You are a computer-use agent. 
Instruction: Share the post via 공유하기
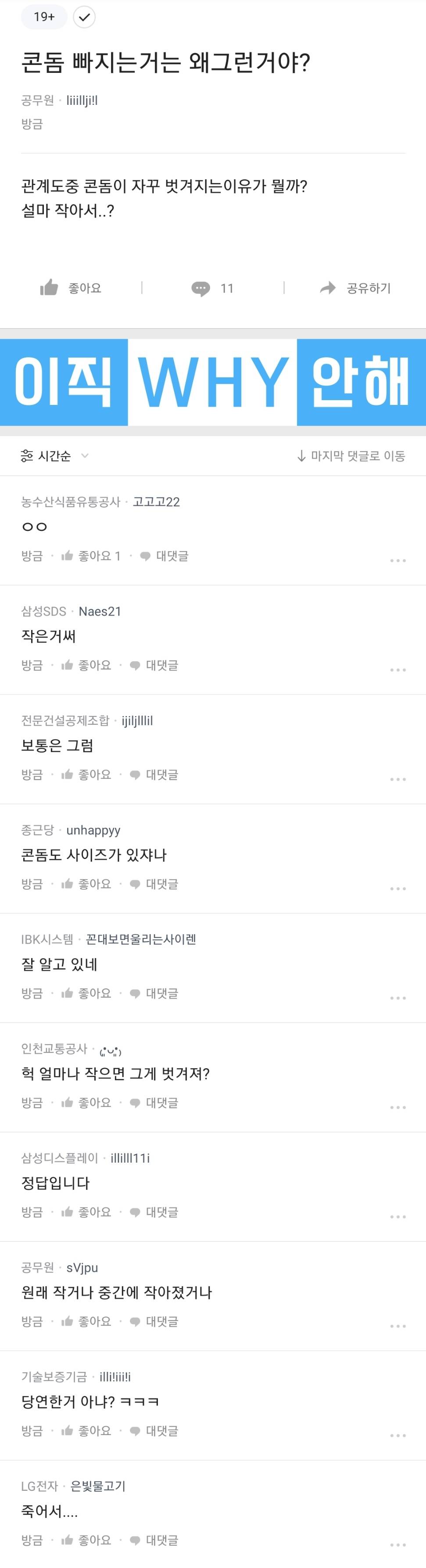click(x=355, y=288)
